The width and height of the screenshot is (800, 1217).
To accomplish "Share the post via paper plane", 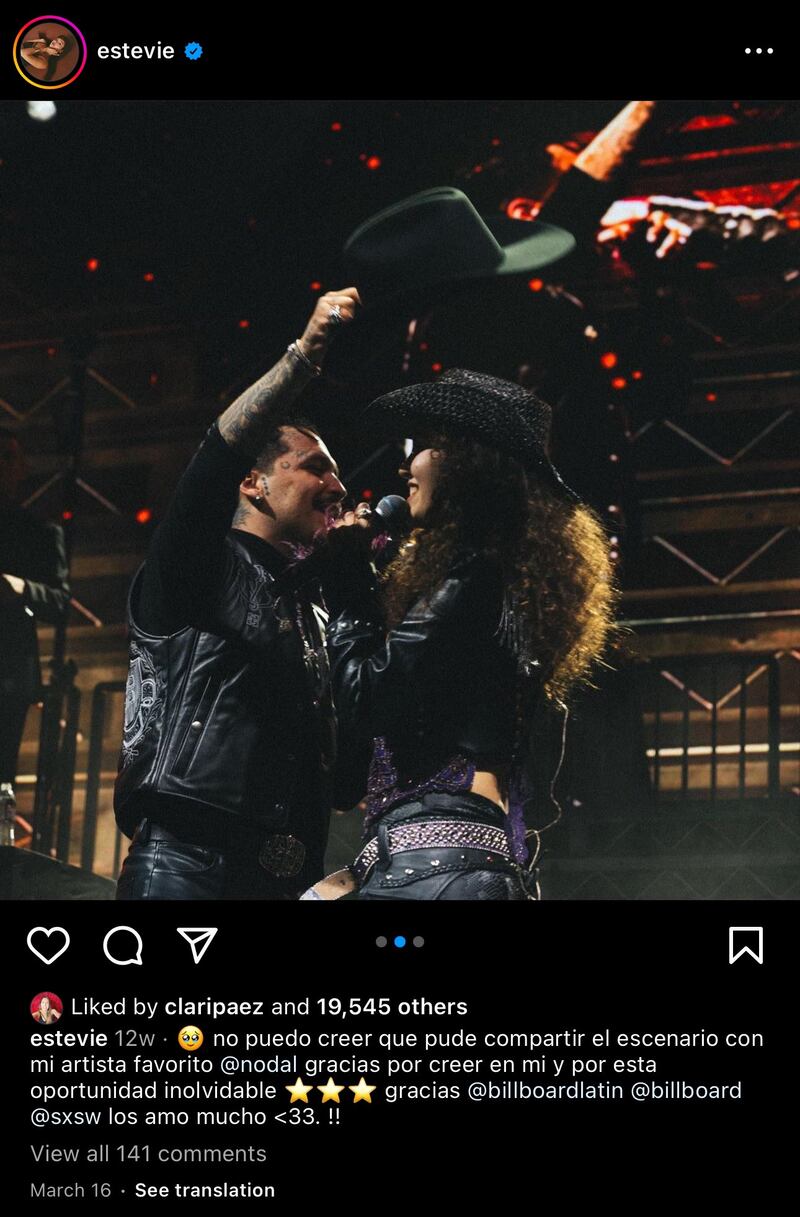I will [197, 945].
